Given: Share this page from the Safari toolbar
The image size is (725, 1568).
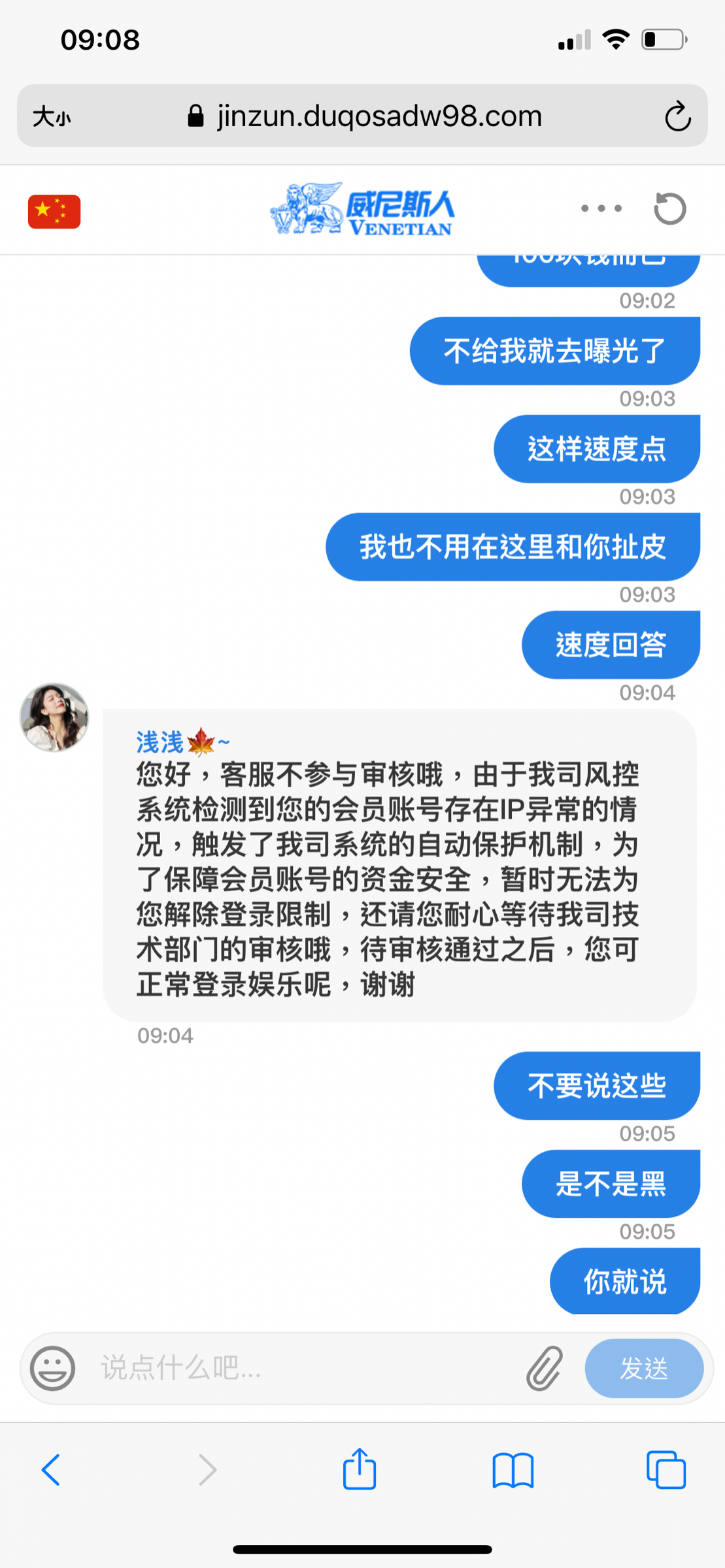Looking at the screenshot, I should click(360, 1469).
